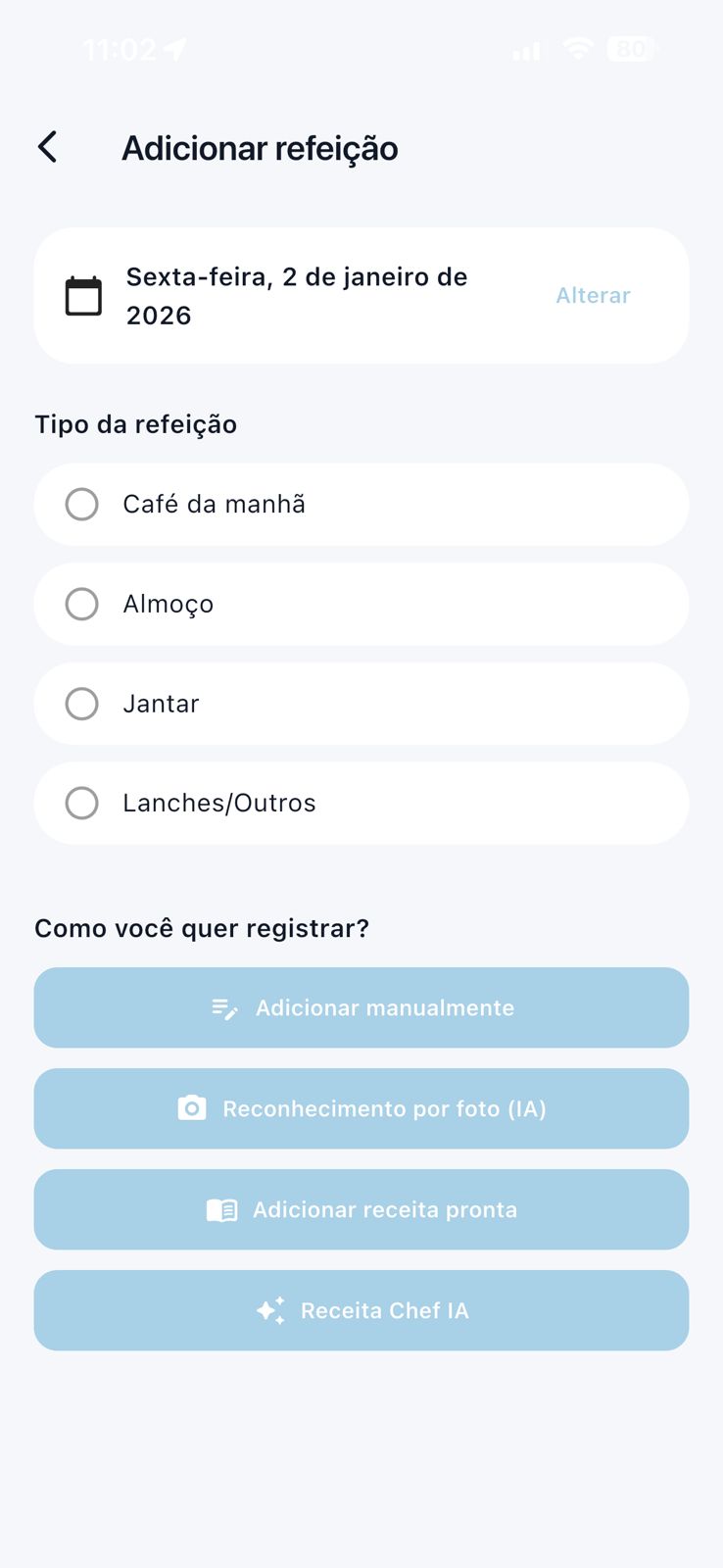Click the camera icon for photo recognition

pyautogui.click(x=192, y=1108)
